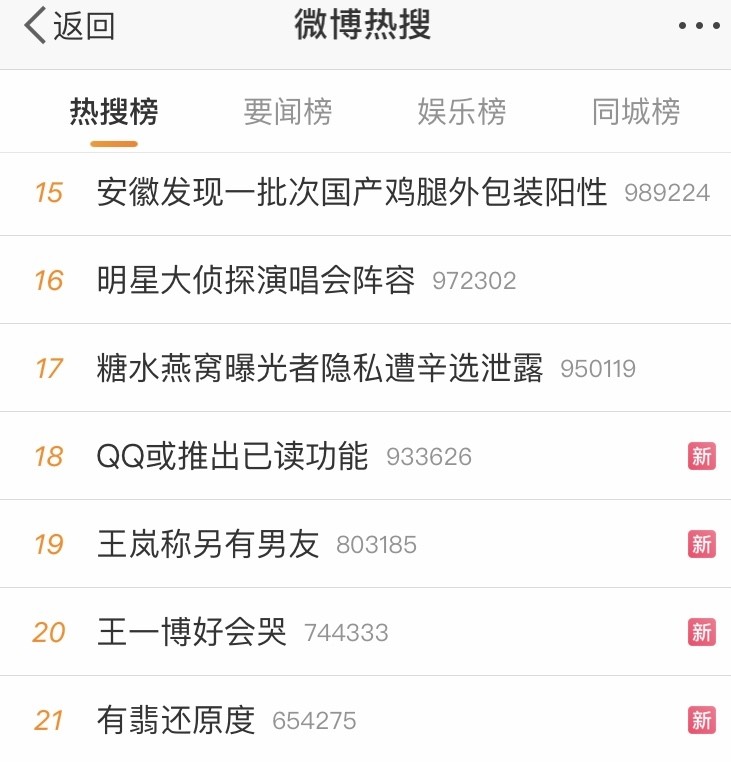Image resolution: width=731 pixels, height=762 pixels.
Task: Switch to the 同城榜 tab
Action: (x=636, y=112)
